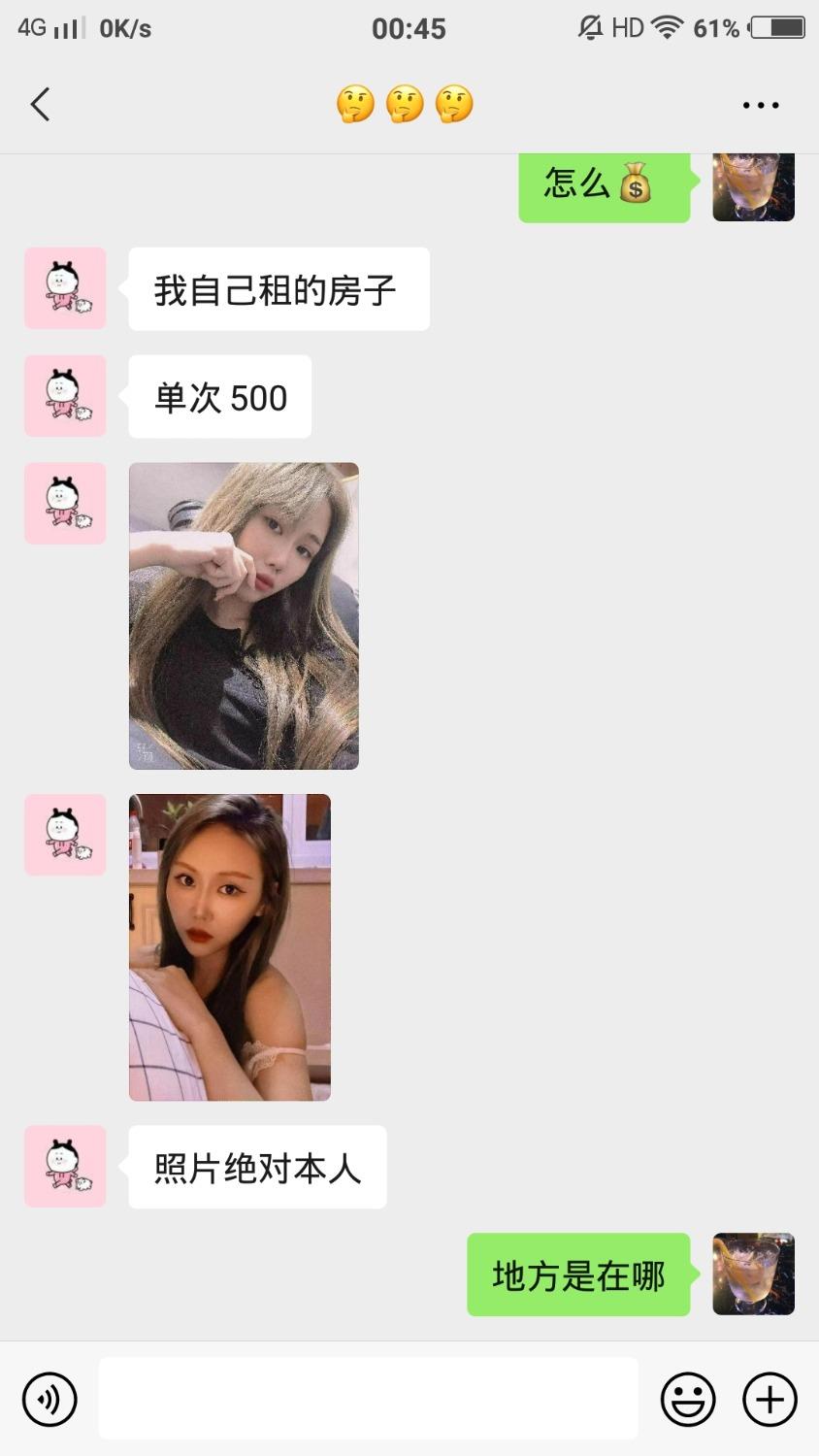Open my avatar next to 地方是在哪

tap(753, 1274)
